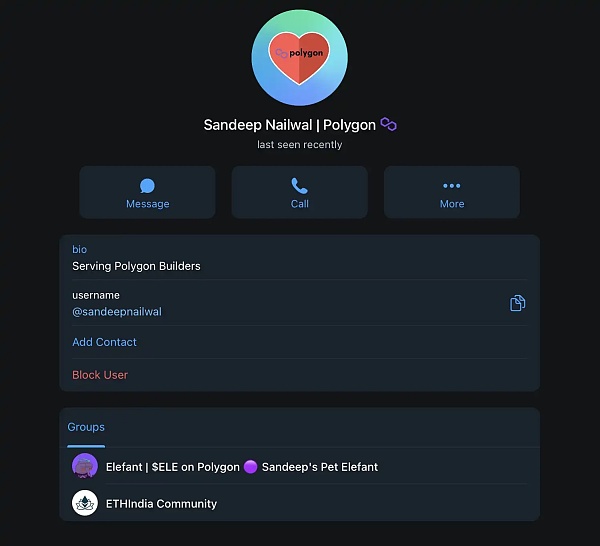Copy the username with the copy icon
600x546 pixels.
(x=517, y=303)
